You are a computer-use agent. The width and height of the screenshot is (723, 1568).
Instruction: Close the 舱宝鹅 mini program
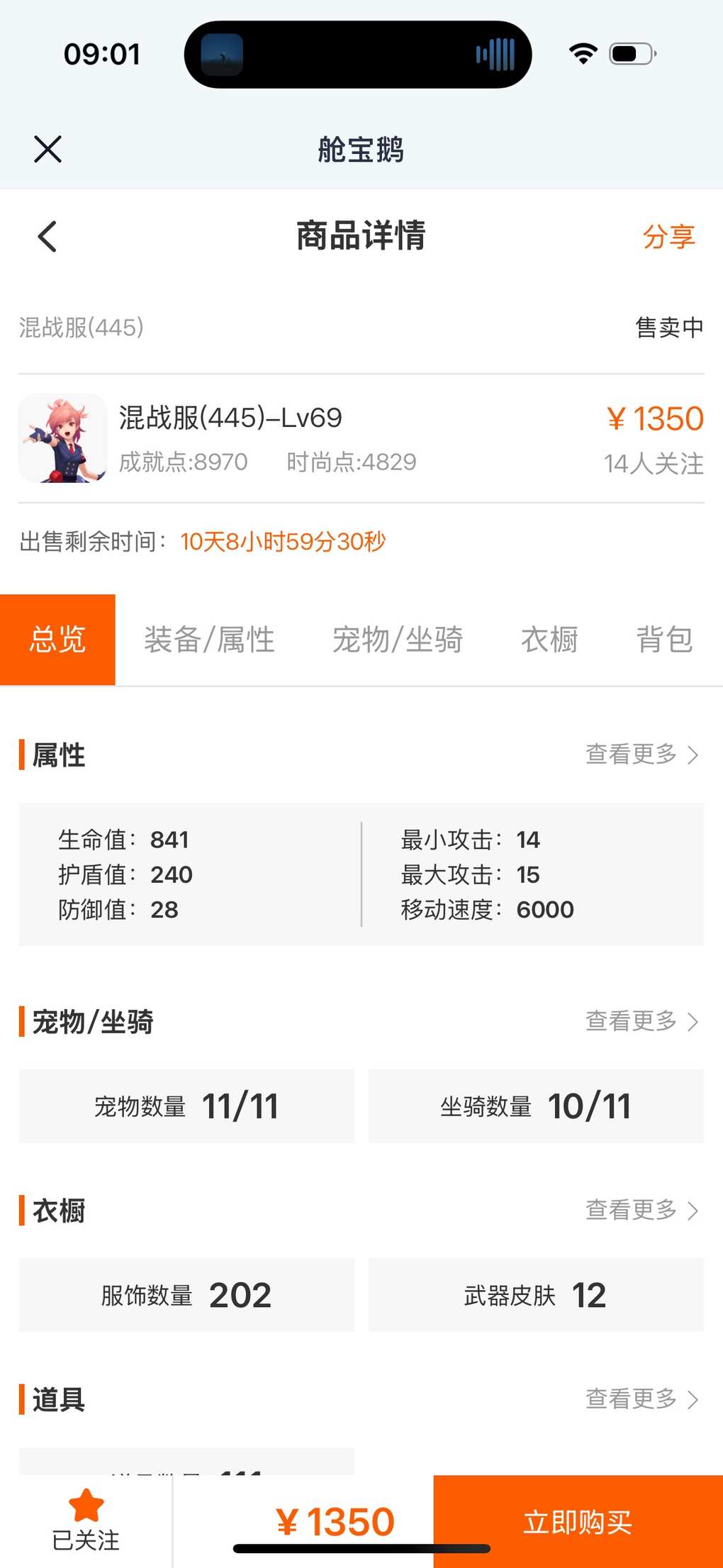48,149
